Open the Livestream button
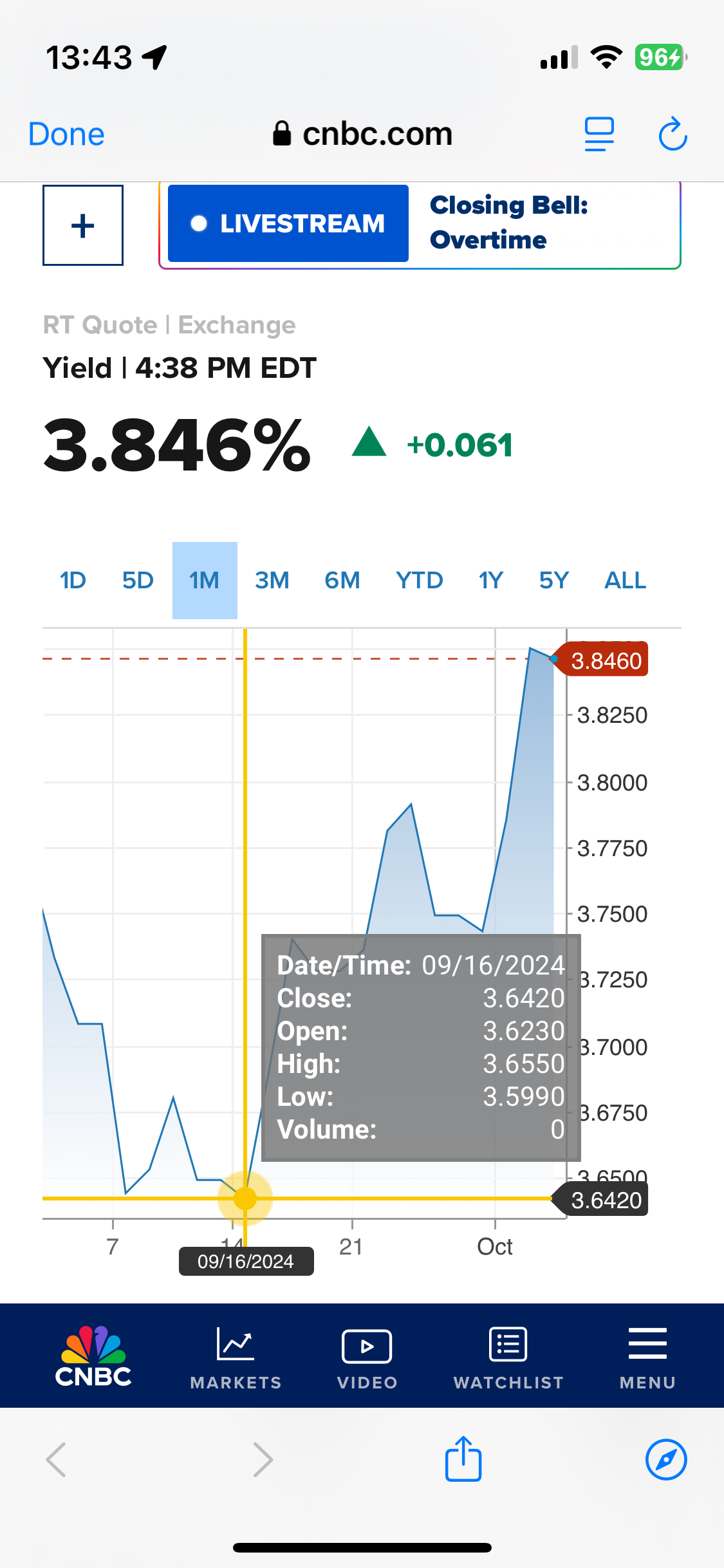 [x=288, y=223]
